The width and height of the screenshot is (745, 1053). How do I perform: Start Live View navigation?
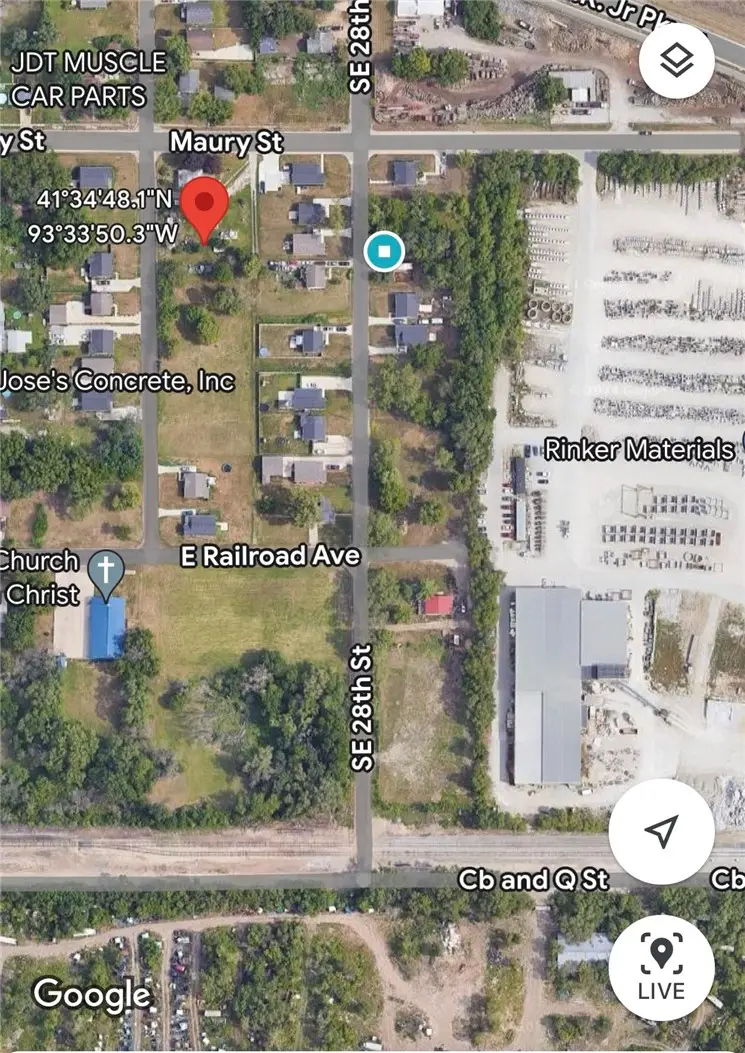click(661, 967)
